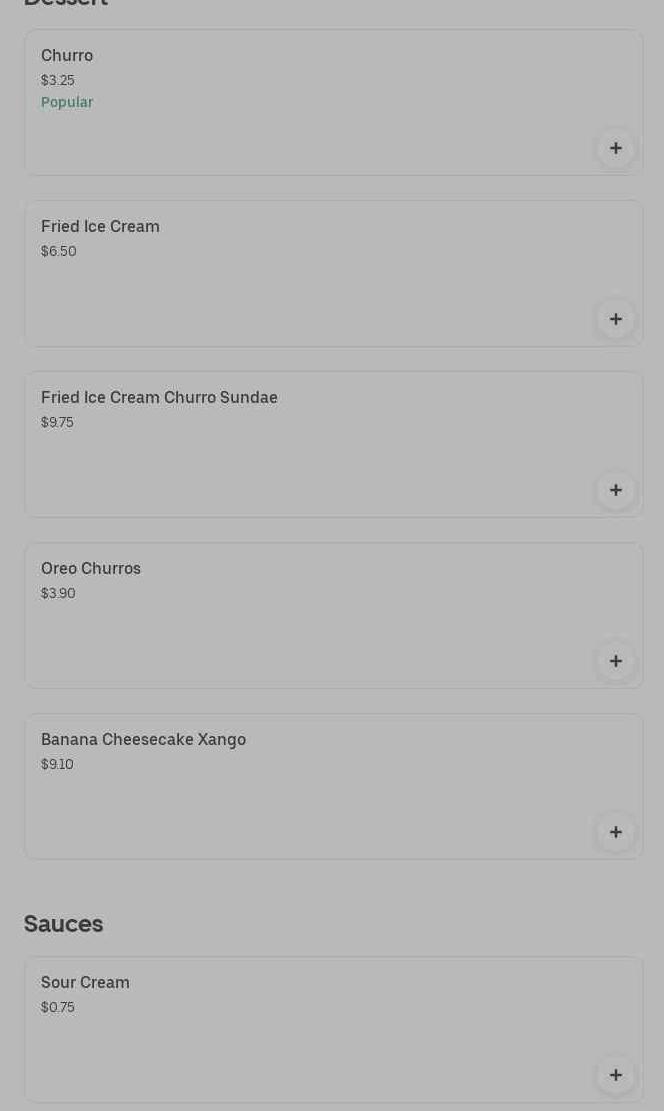Add Banana Cheesecake Xango to order
664x1111 pixels.
[x=615, y=832]
